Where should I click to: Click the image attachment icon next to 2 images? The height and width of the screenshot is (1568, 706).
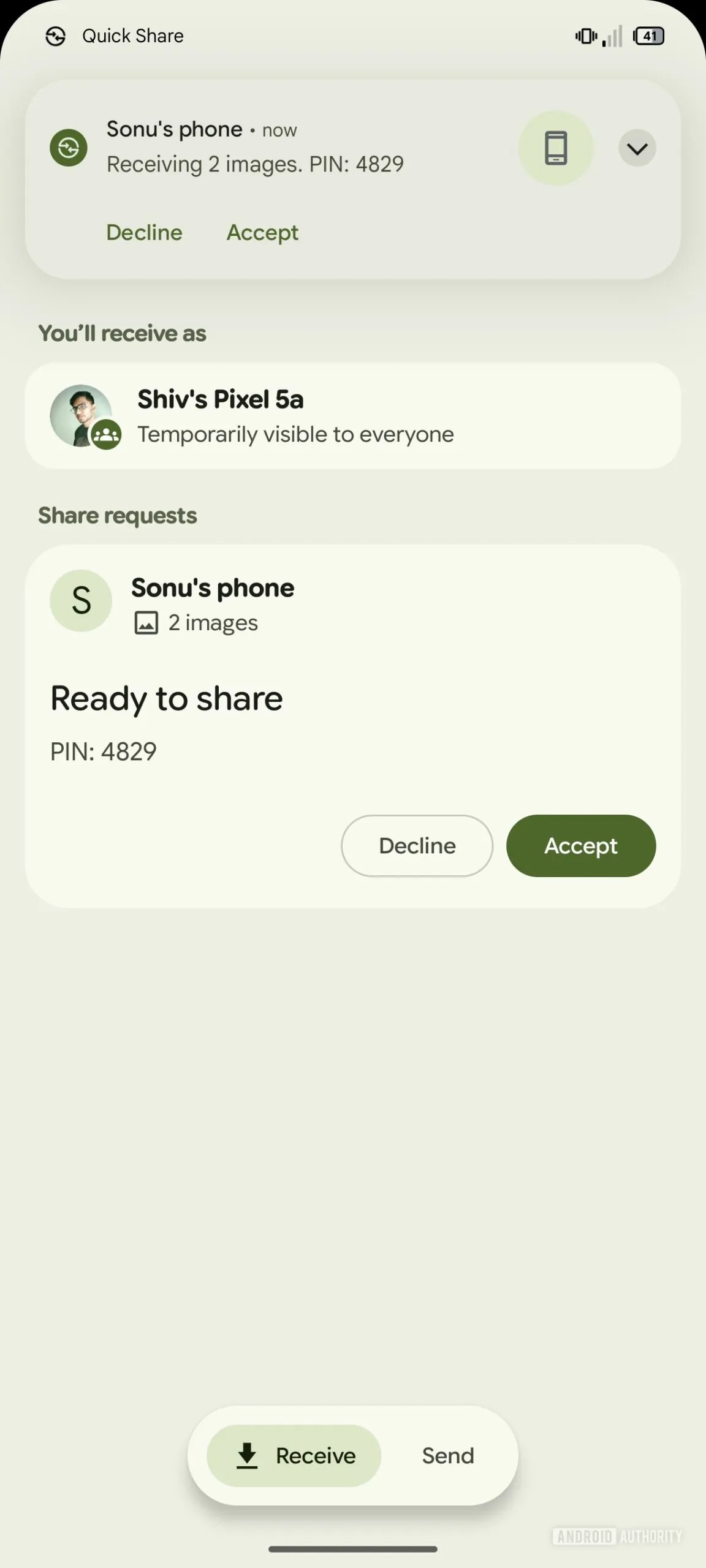coord(145,621)
